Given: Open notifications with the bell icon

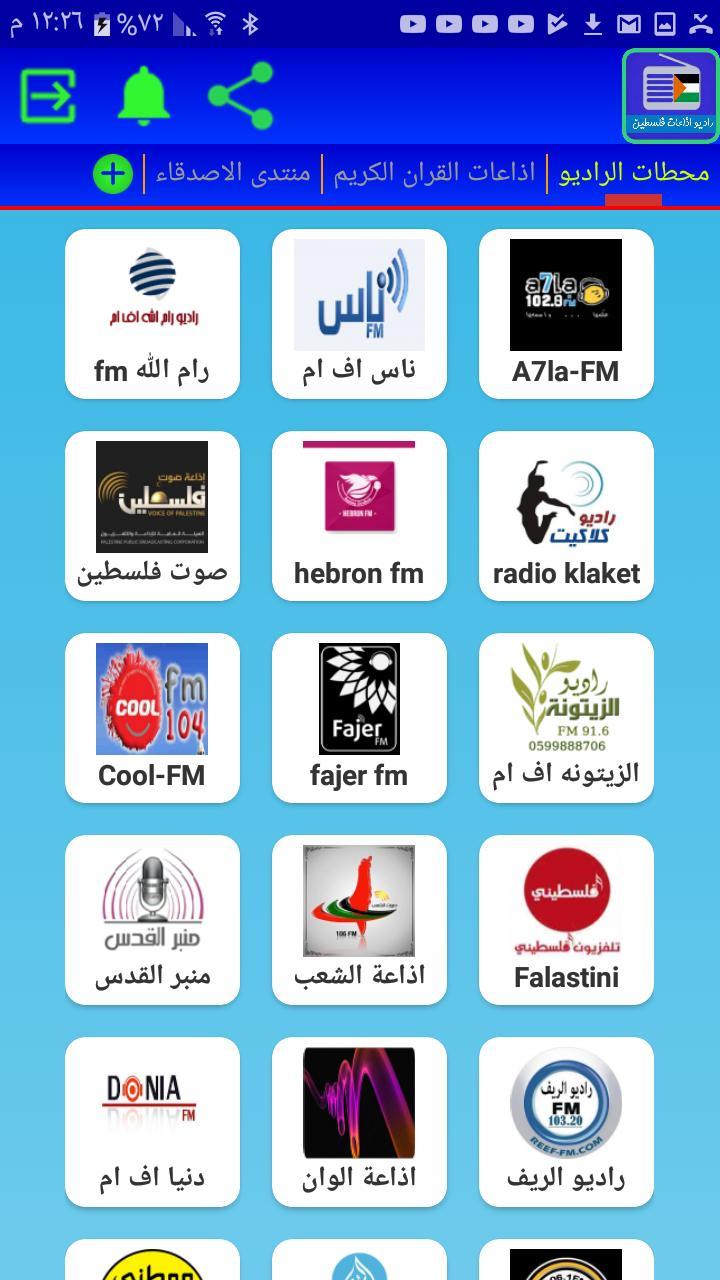Looking at the screenshot, I should tap(145, 95).
